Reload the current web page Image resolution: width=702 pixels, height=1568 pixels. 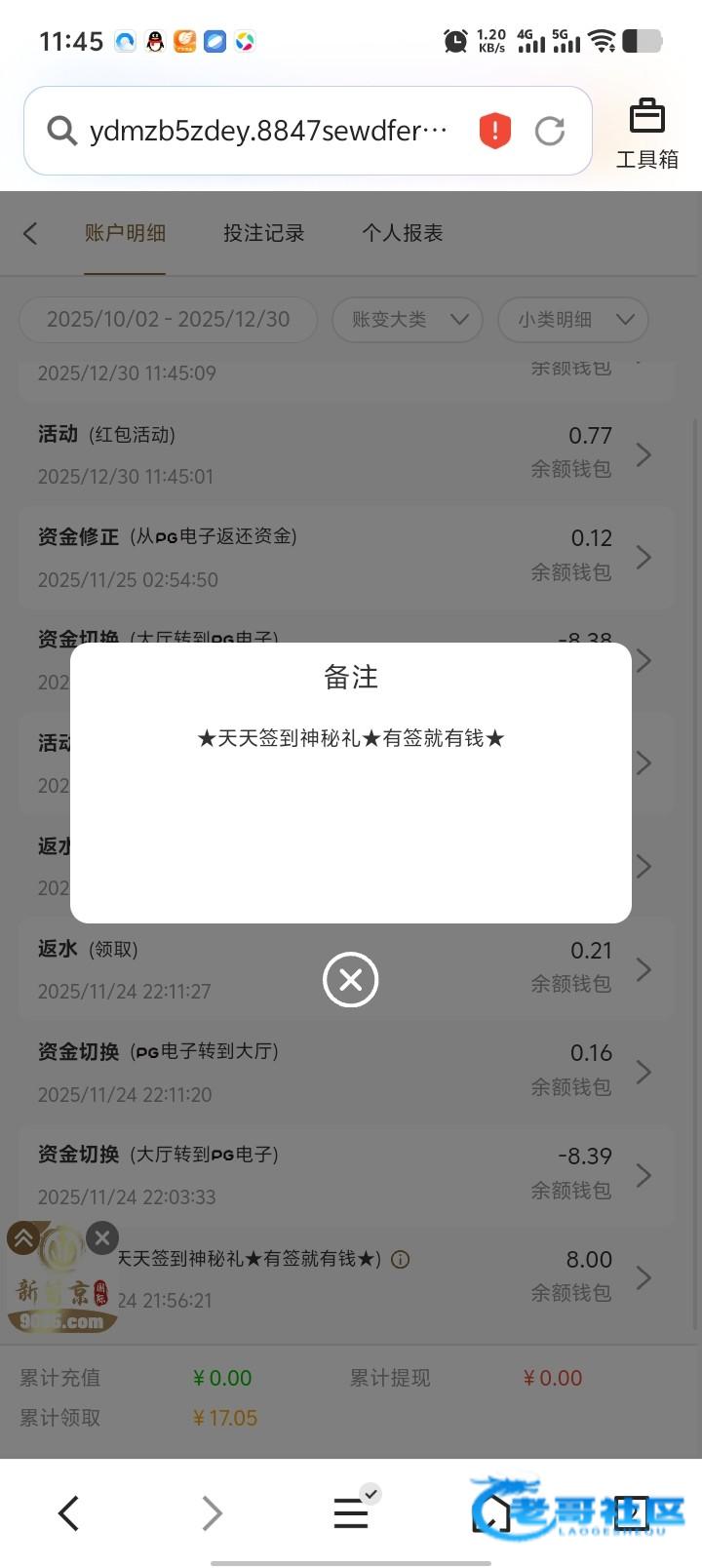(550, 131)
